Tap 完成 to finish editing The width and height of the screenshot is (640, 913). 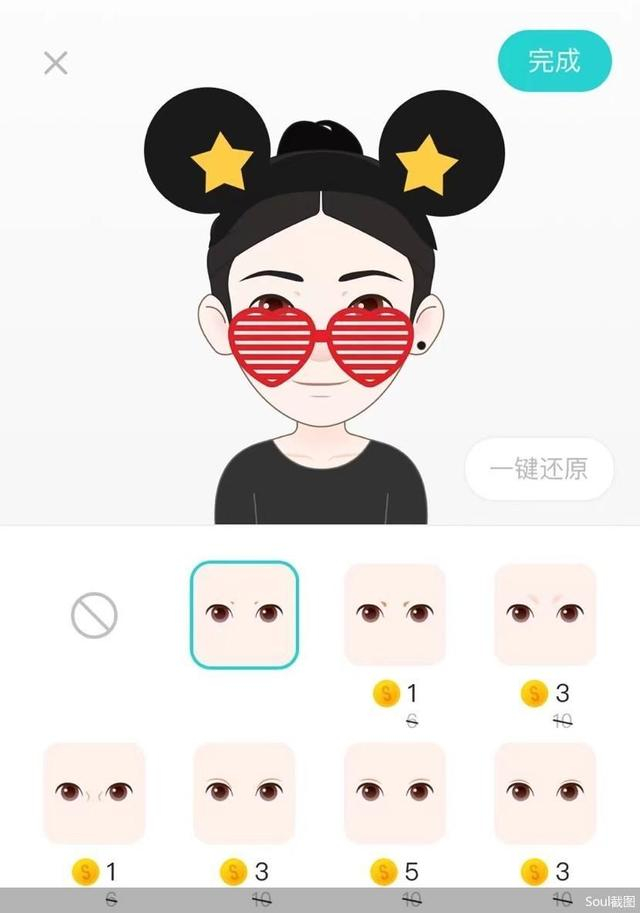[x=554, y=61]
